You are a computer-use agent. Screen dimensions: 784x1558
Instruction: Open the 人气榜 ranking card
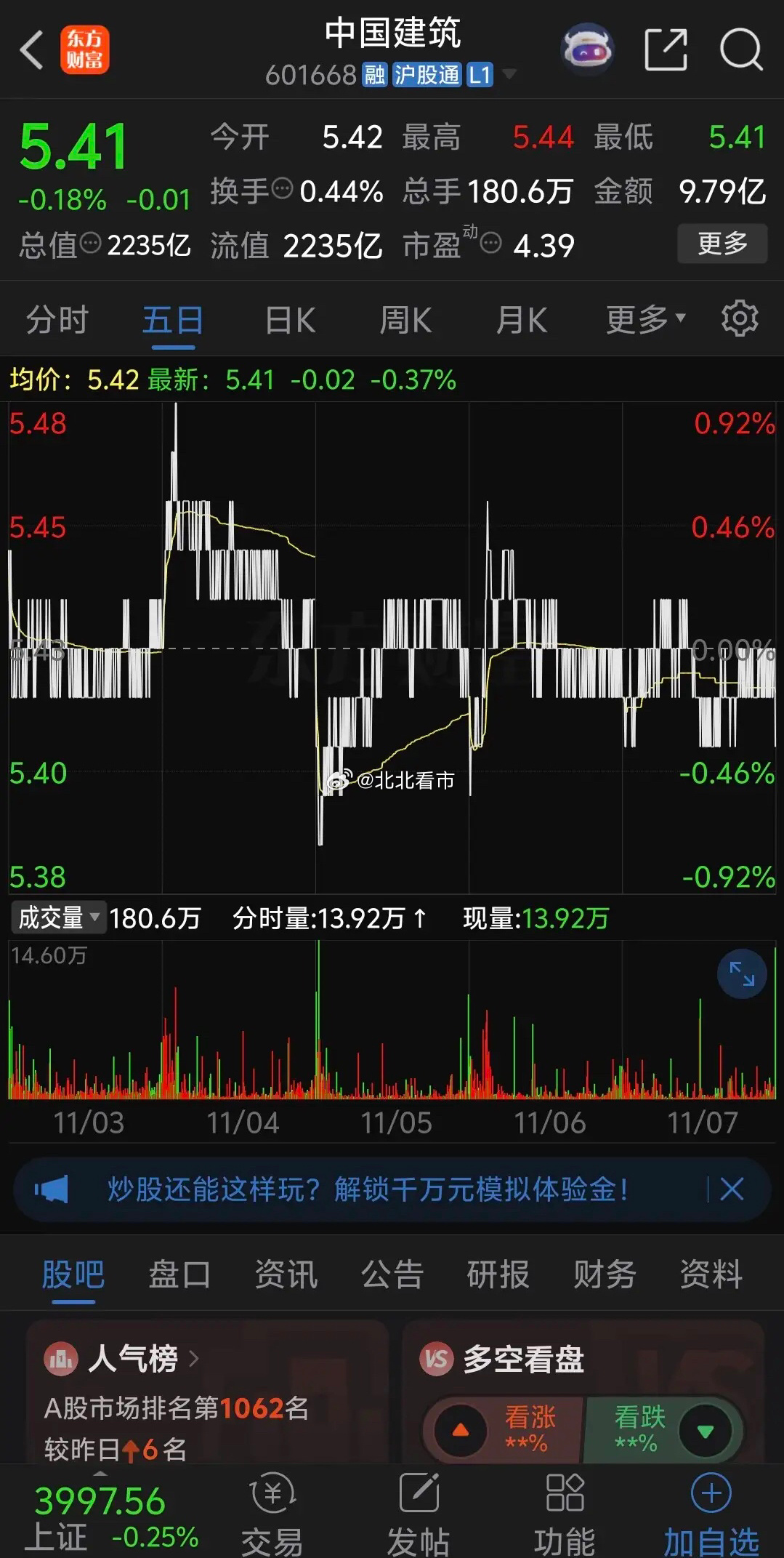coord(134,1358)
